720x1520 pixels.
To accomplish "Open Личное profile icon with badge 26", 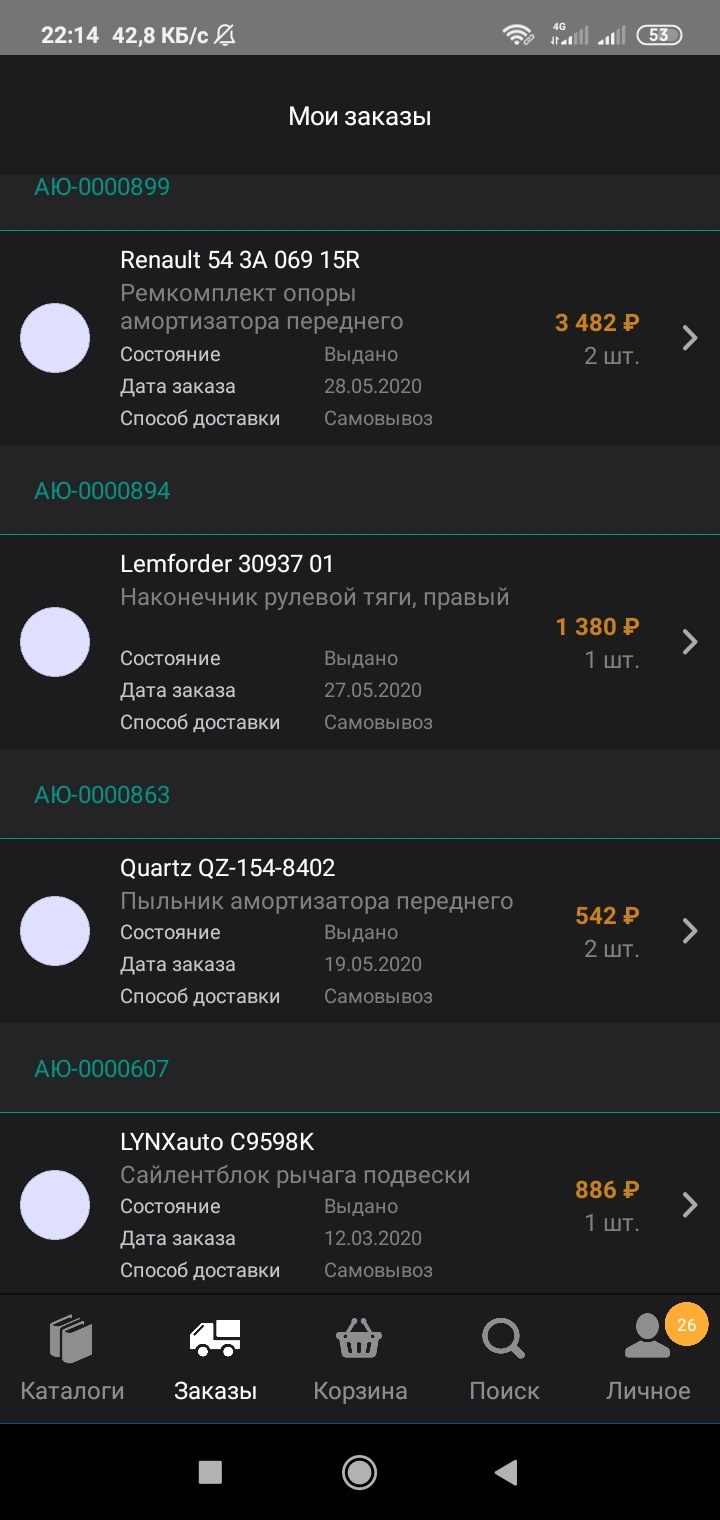I will pos(645,1338).
